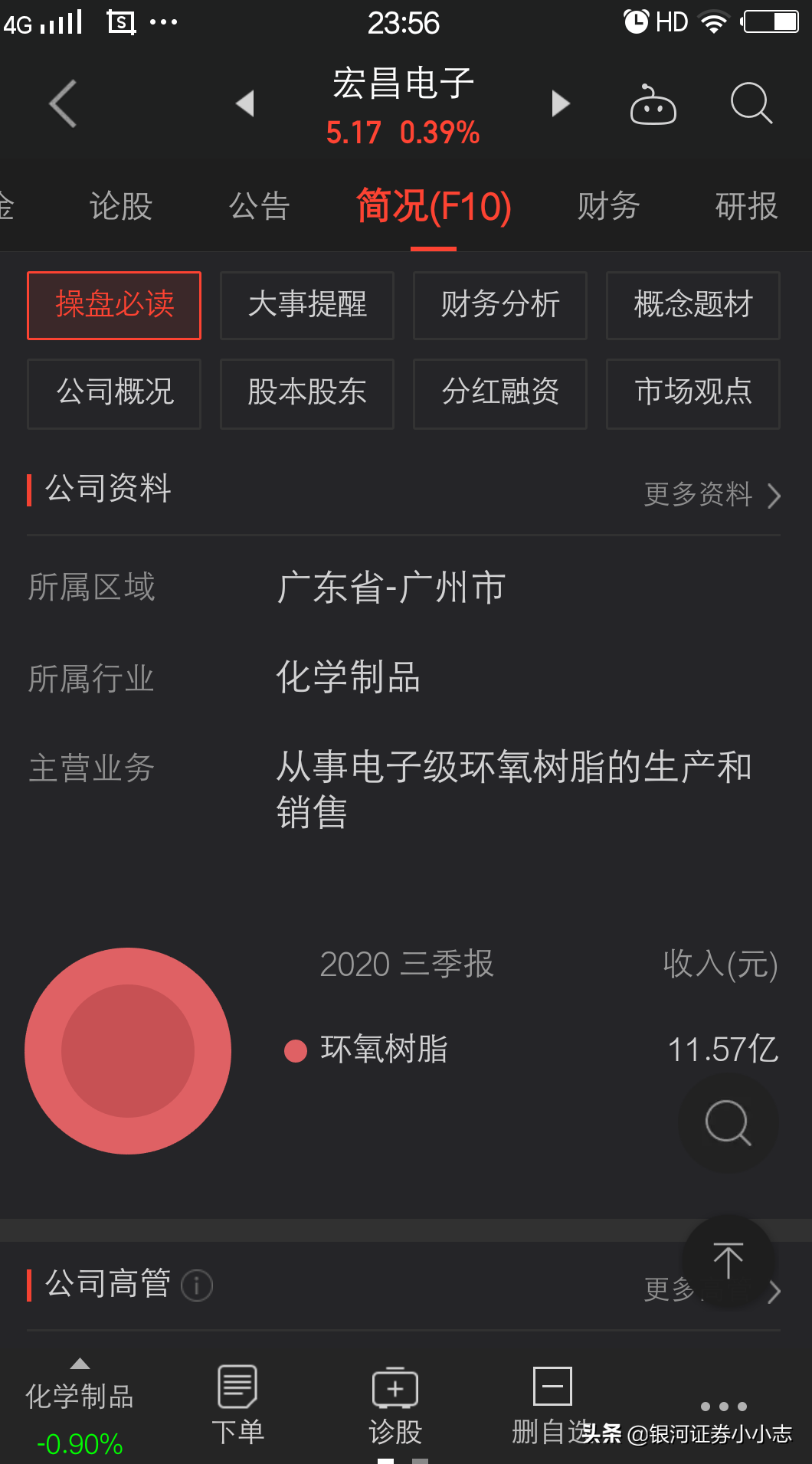Switch to the previous stock
The width and height of the screenshot is (812, 1464).
pos(245,103)
